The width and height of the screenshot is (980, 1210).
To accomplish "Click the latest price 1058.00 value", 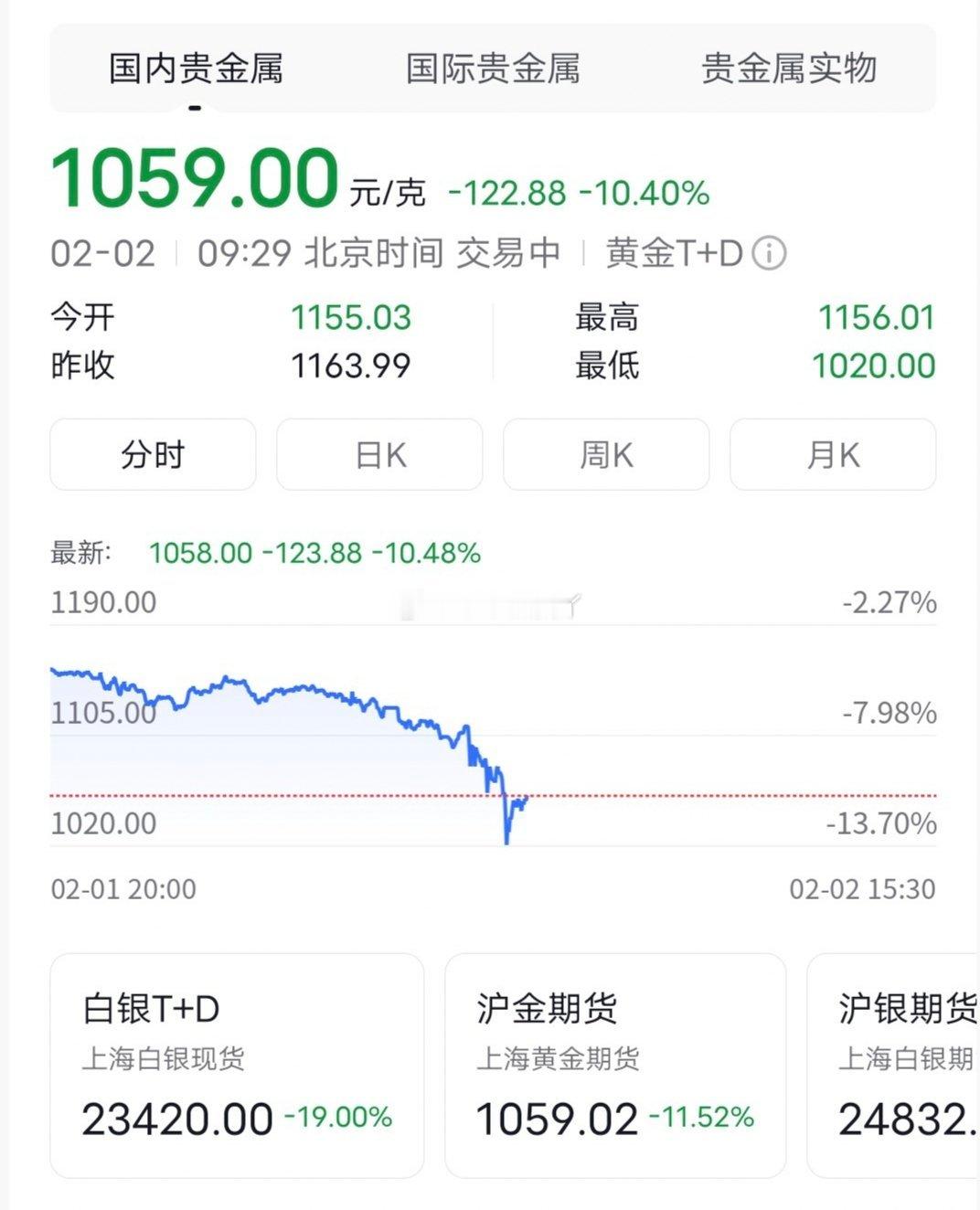I will point(201,553).
